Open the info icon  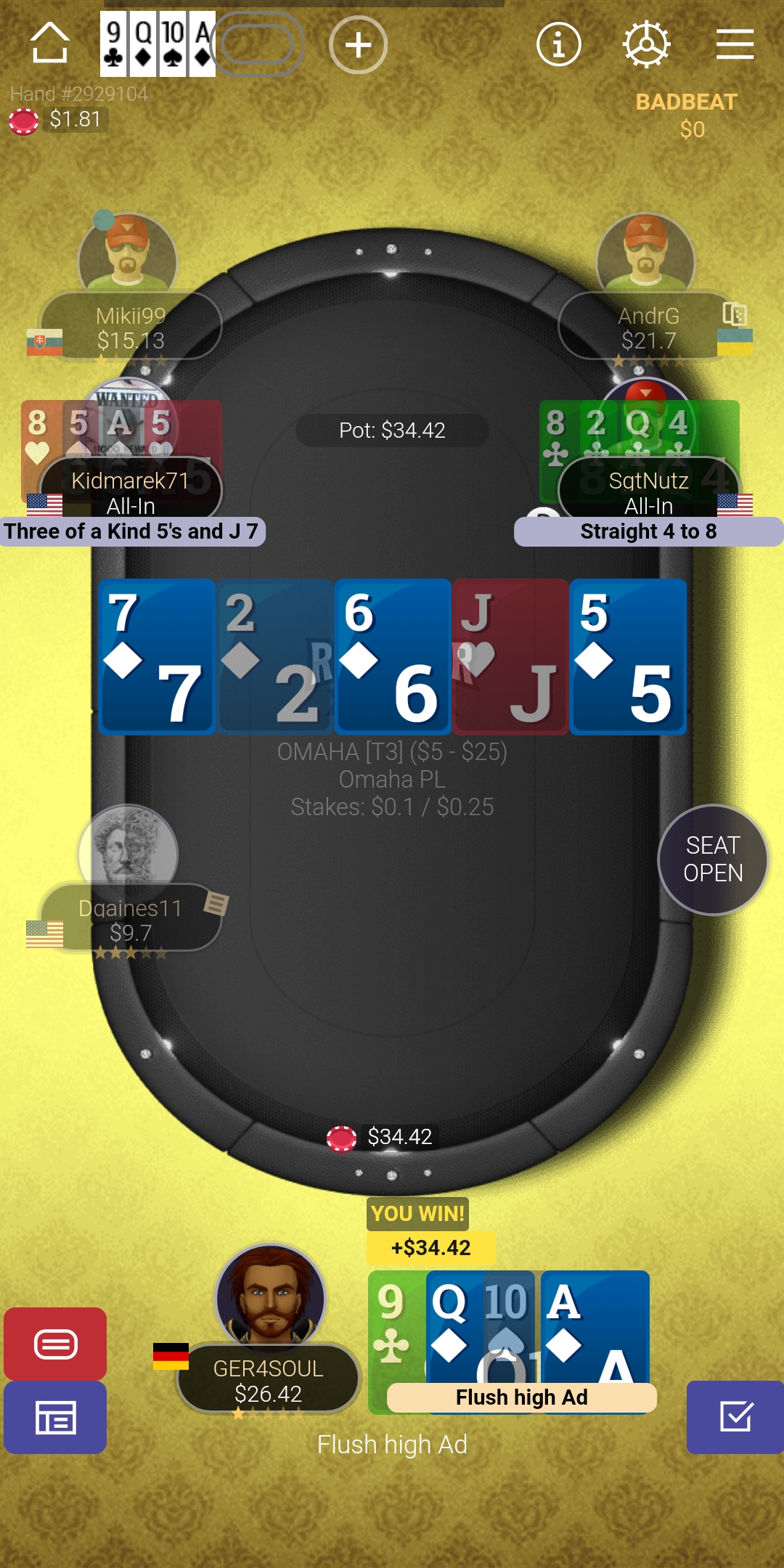(x=559, y=44)
